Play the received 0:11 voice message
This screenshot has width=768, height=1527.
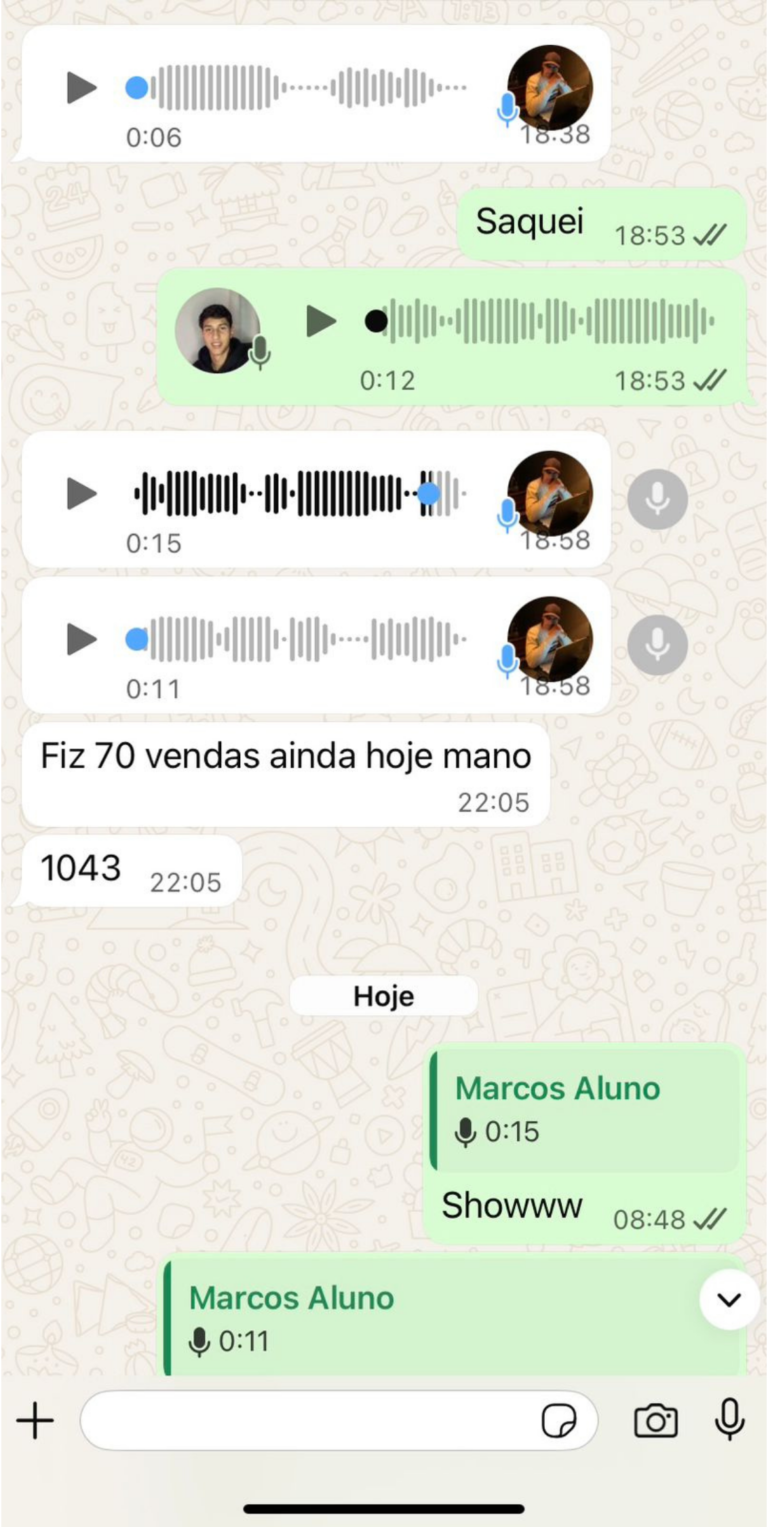point(82,639)
